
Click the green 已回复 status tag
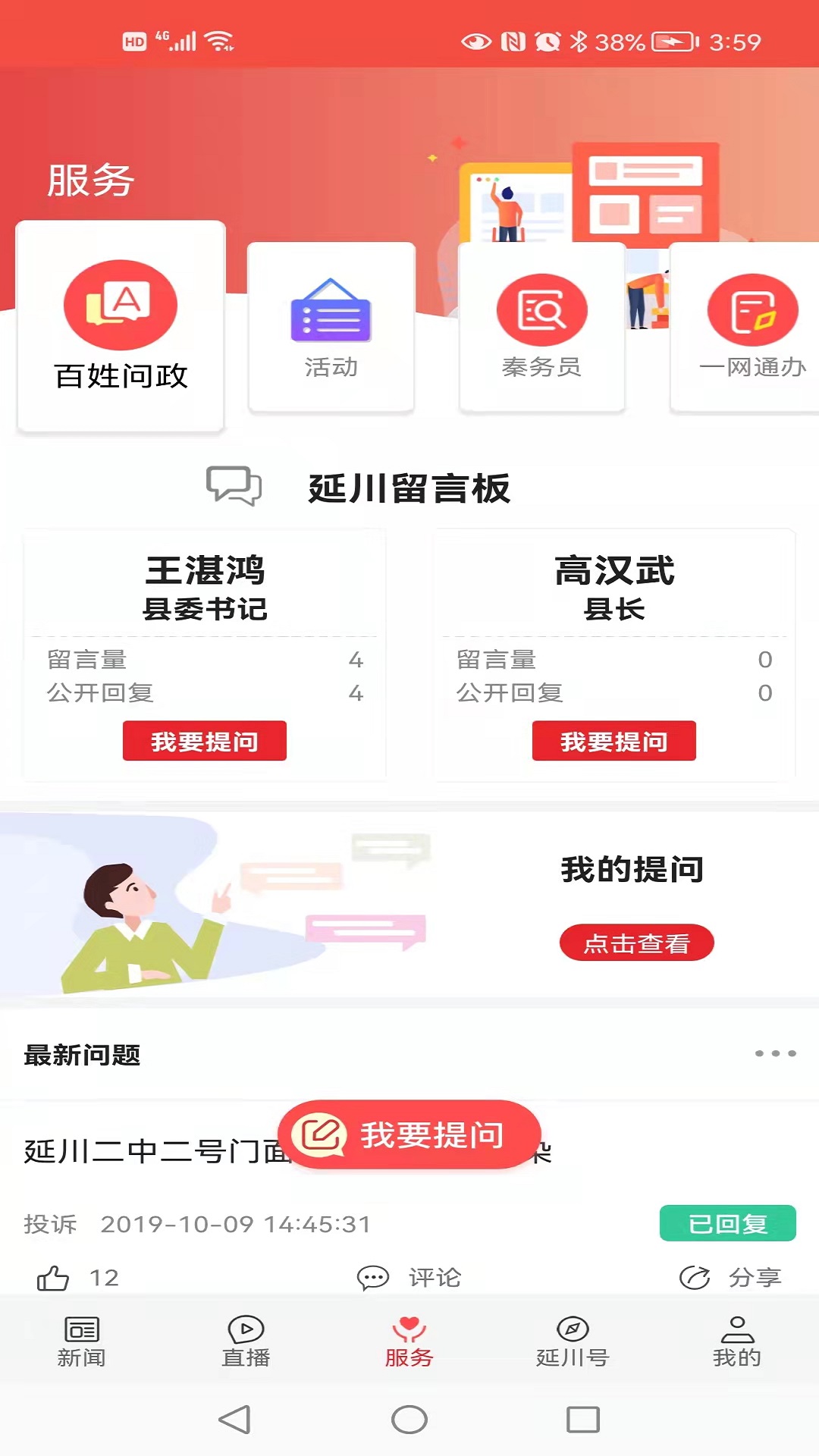pos(726,1222)
